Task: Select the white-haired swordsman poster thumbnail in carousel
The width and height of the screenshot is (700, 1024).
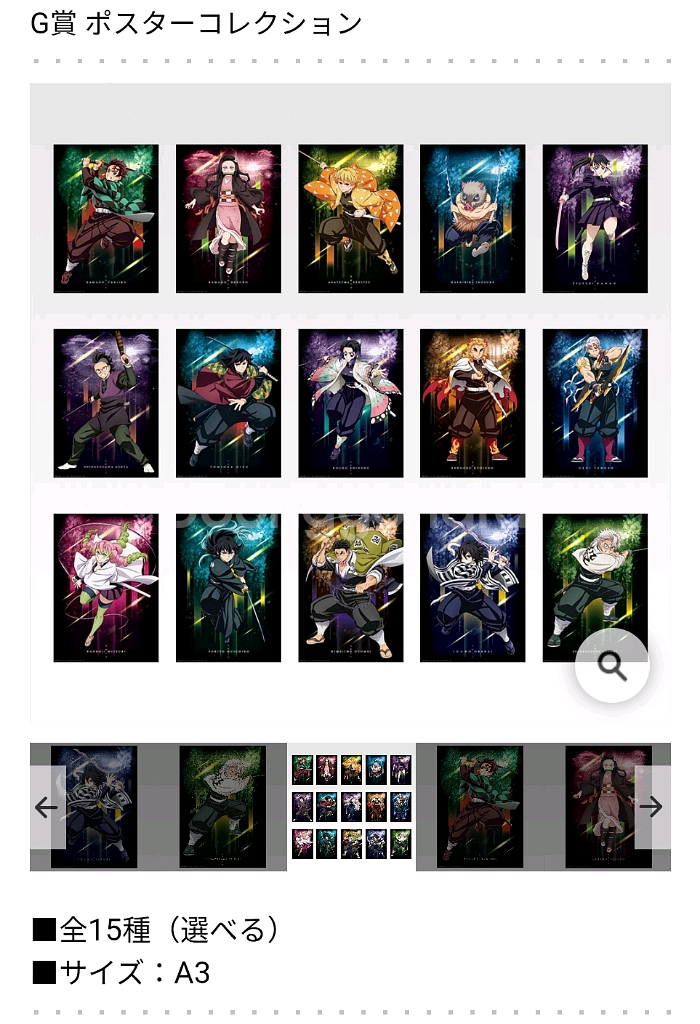Action: (x=223, y=807)
